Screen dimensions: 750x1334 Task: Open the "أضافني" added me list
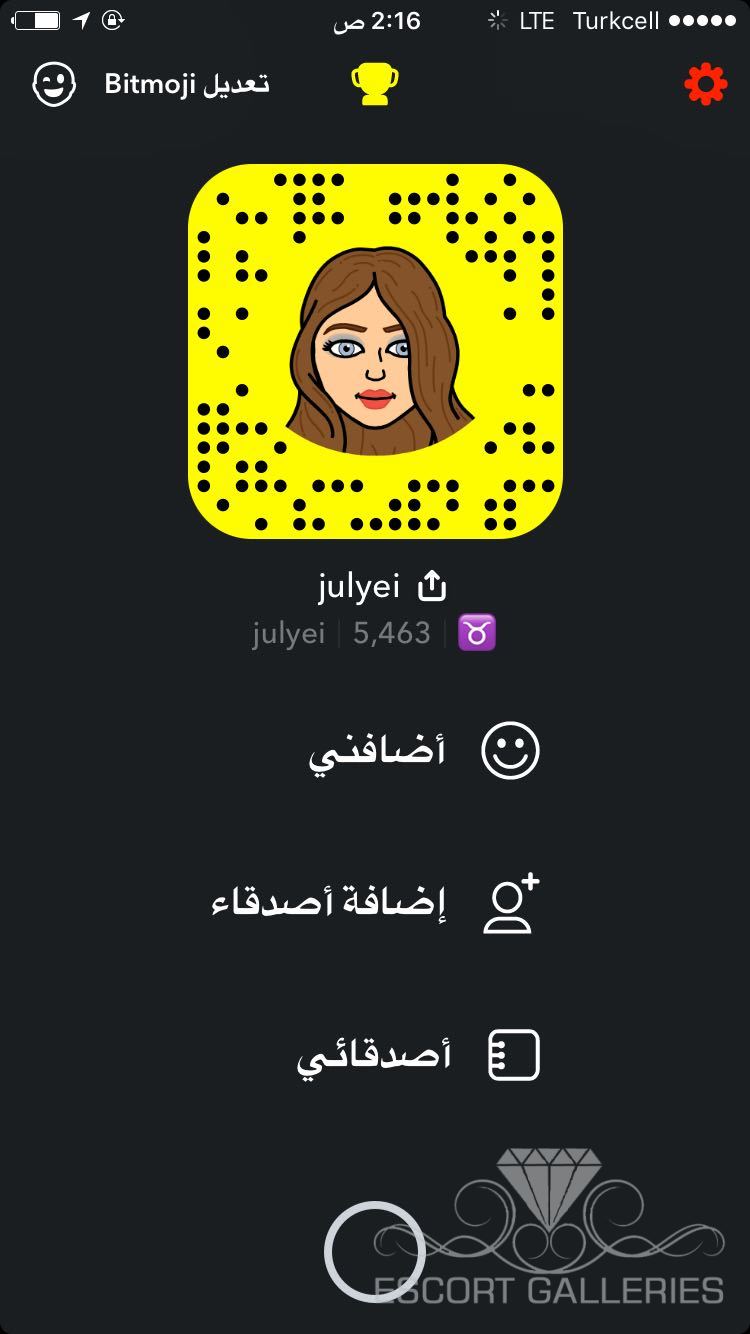pos(423,752)
